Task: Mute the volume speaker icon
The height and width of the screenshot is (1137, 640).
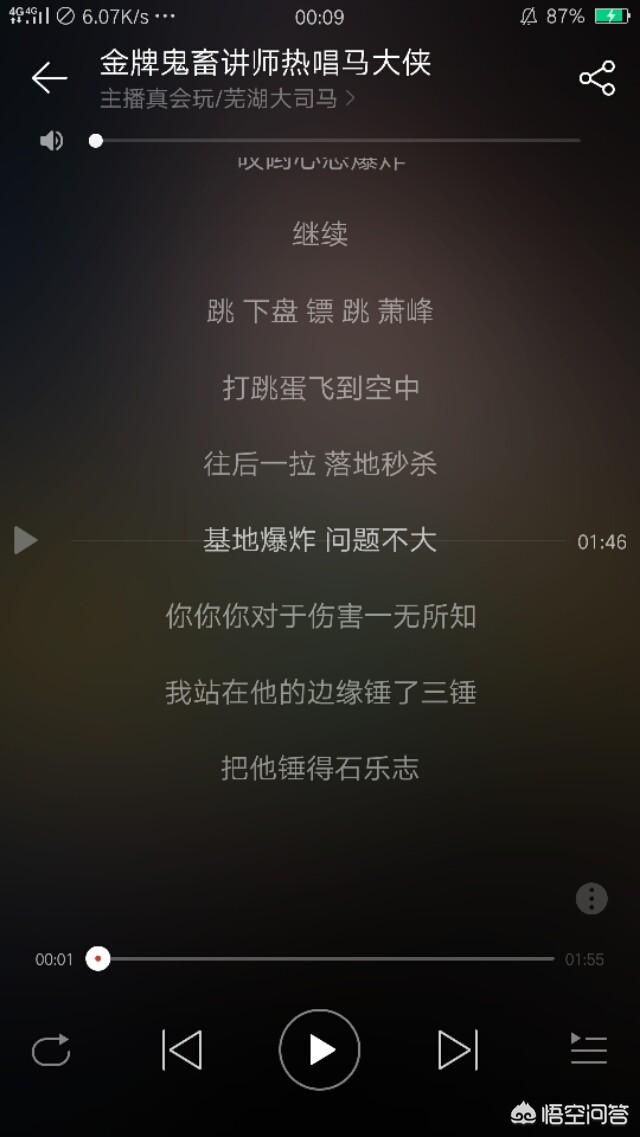Action: pyautogui.click(x=51, y=141)
